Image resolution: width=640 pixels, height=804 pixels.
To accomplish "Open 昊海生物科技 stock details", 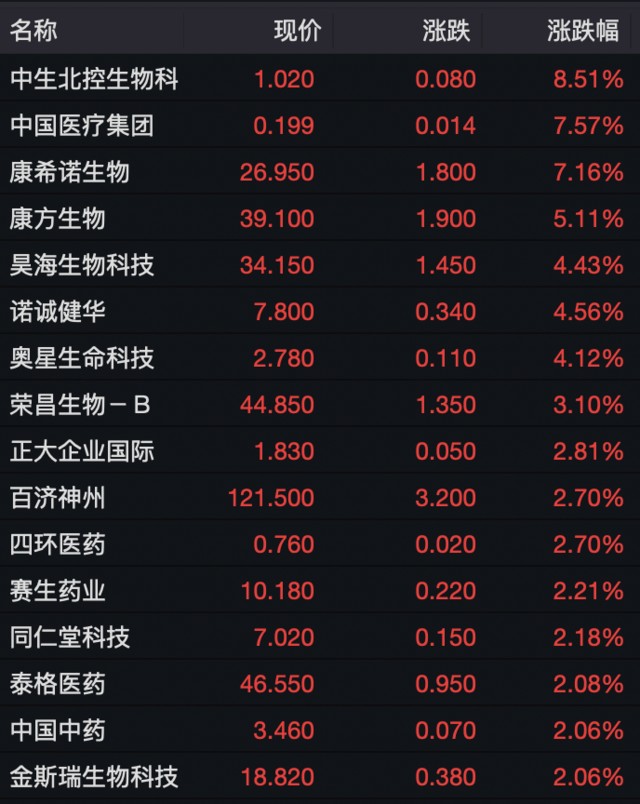I will (82, 265).
